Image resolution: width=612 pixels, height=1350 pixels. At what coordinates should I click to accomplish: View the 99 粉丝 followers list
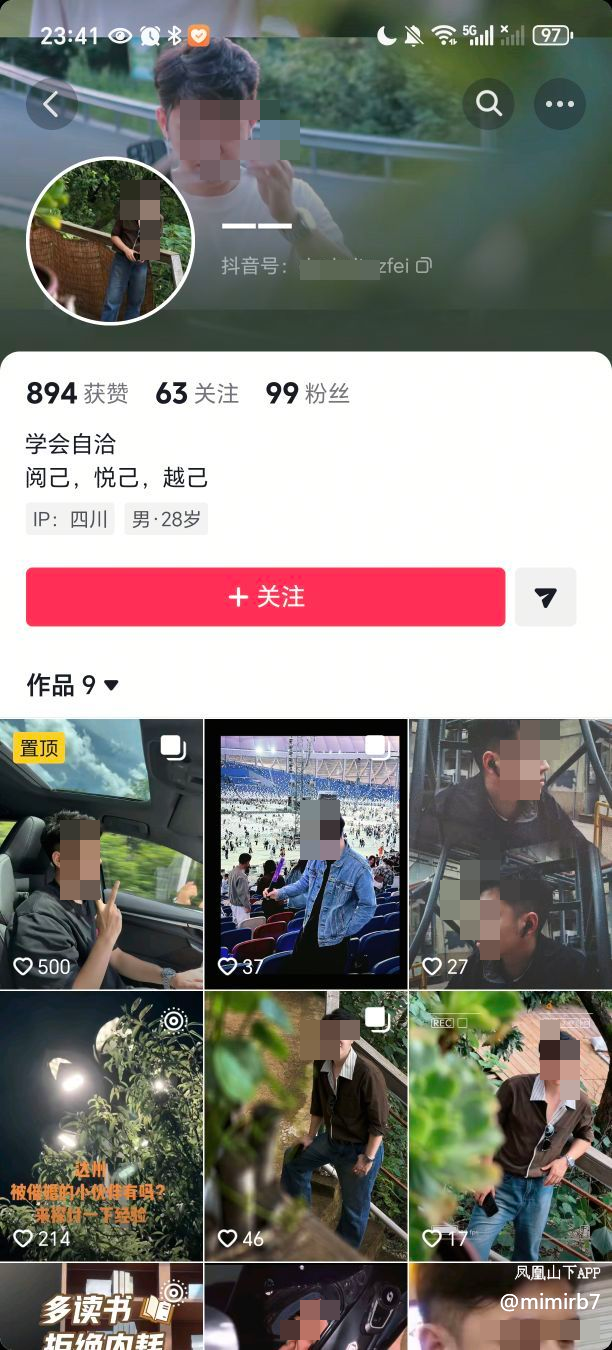(307, 394)
